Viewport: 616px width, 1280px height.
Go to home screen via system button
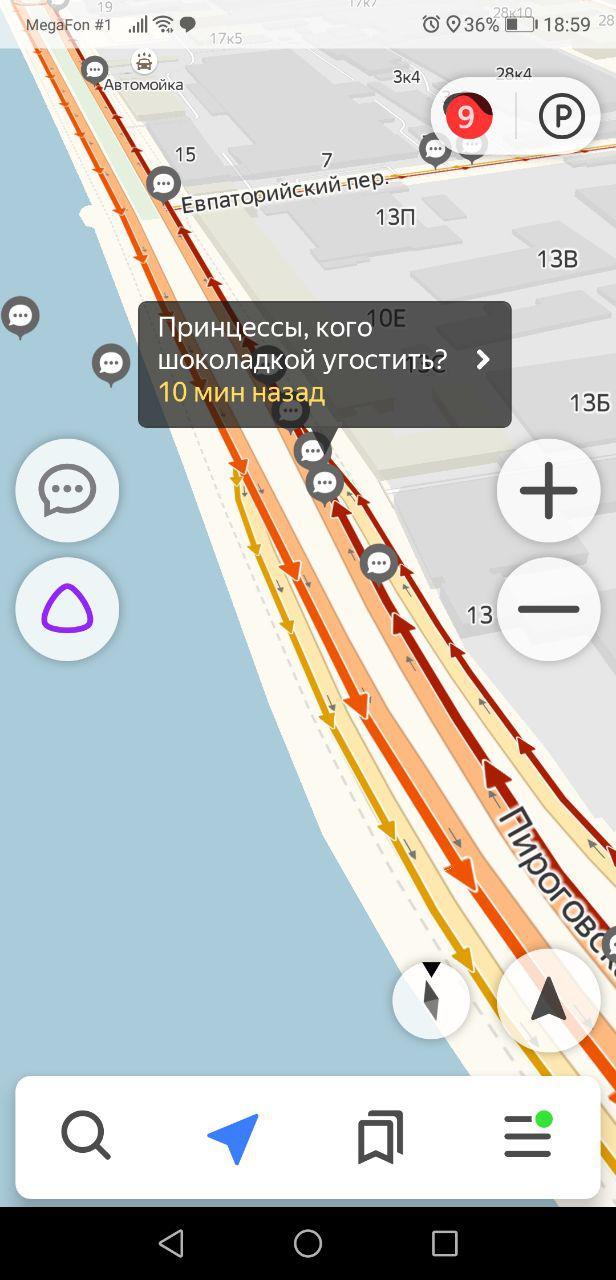[x=308, y=1243]
